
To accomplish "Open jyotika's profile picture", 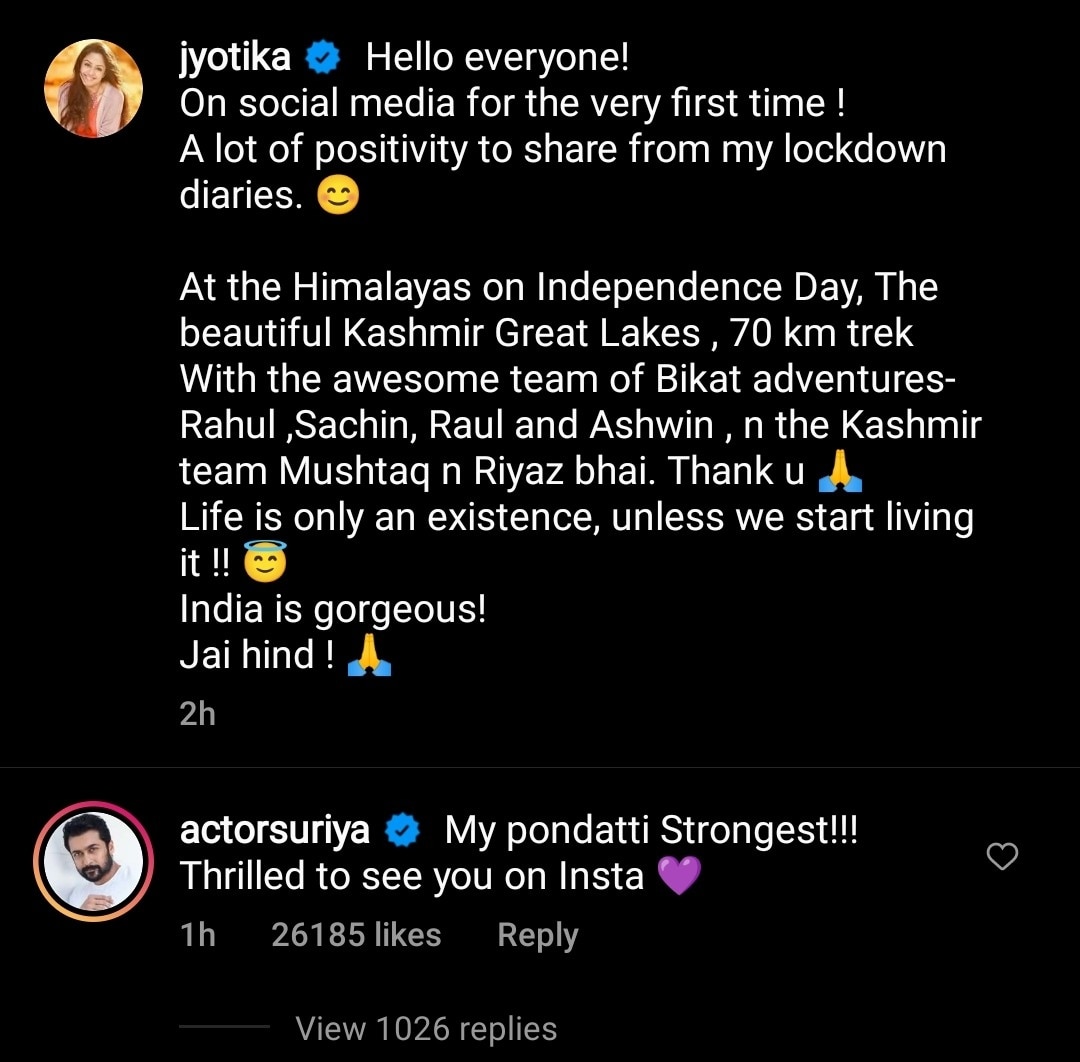I will click(93, 89).
